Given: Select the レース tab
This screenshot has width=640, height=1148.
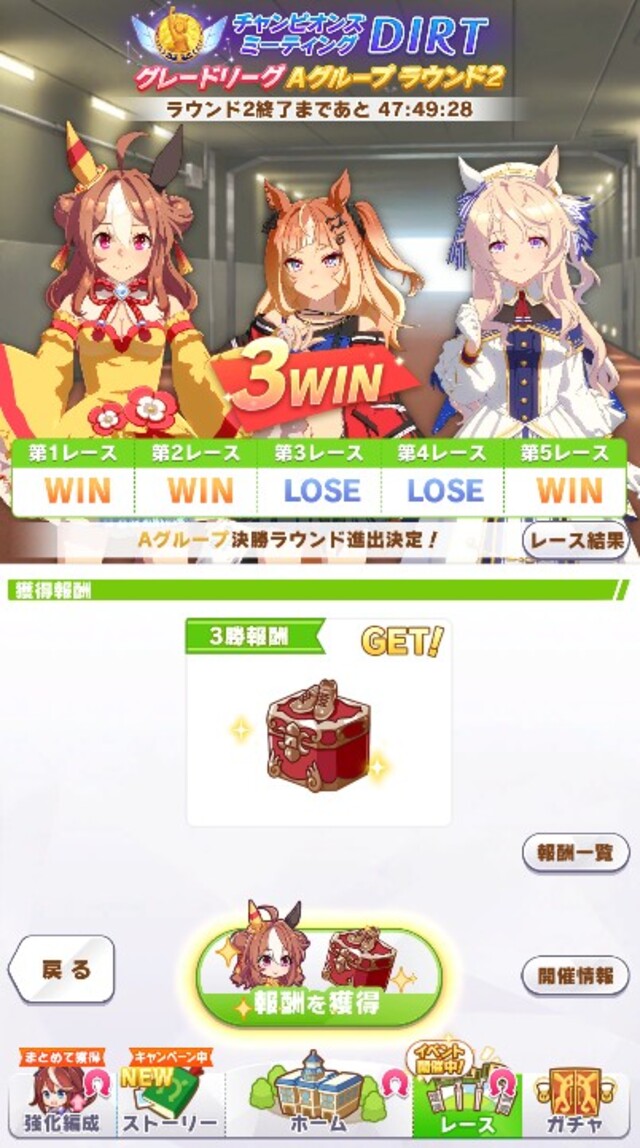Looking at the screenshot, I should tap(466, 1100).
